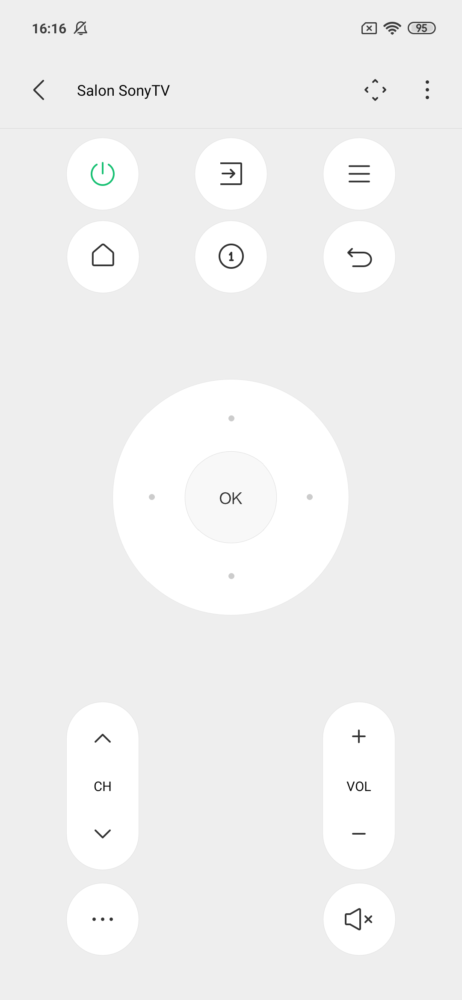
Task: Decrease the volume with minus
Action: [x=359, y=834]
